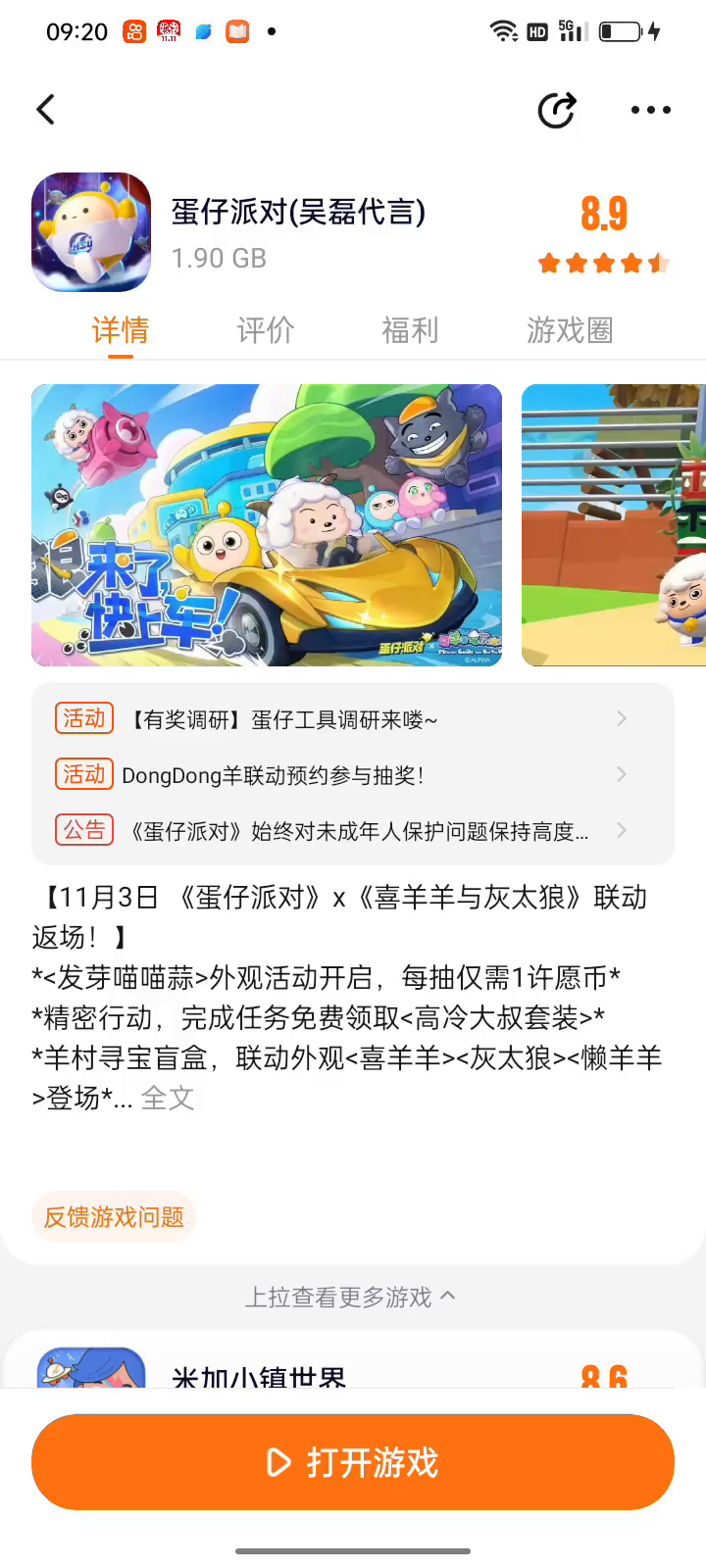Switch to the 福利 tab

click(x=410, y=330)
